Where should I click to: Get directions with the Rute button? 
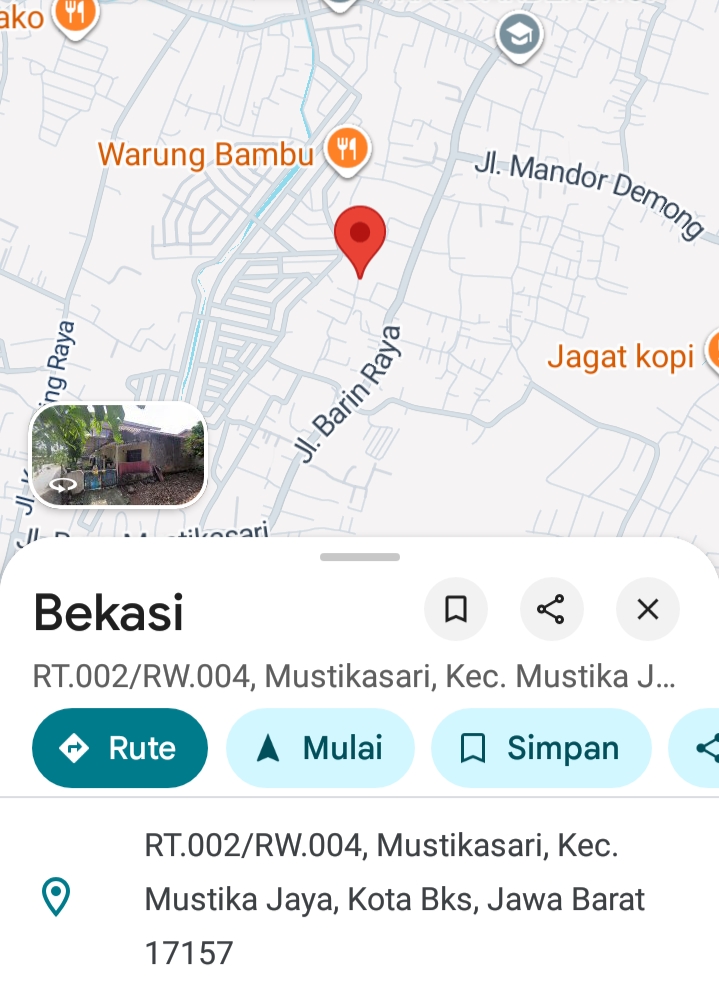click(120, 748)
